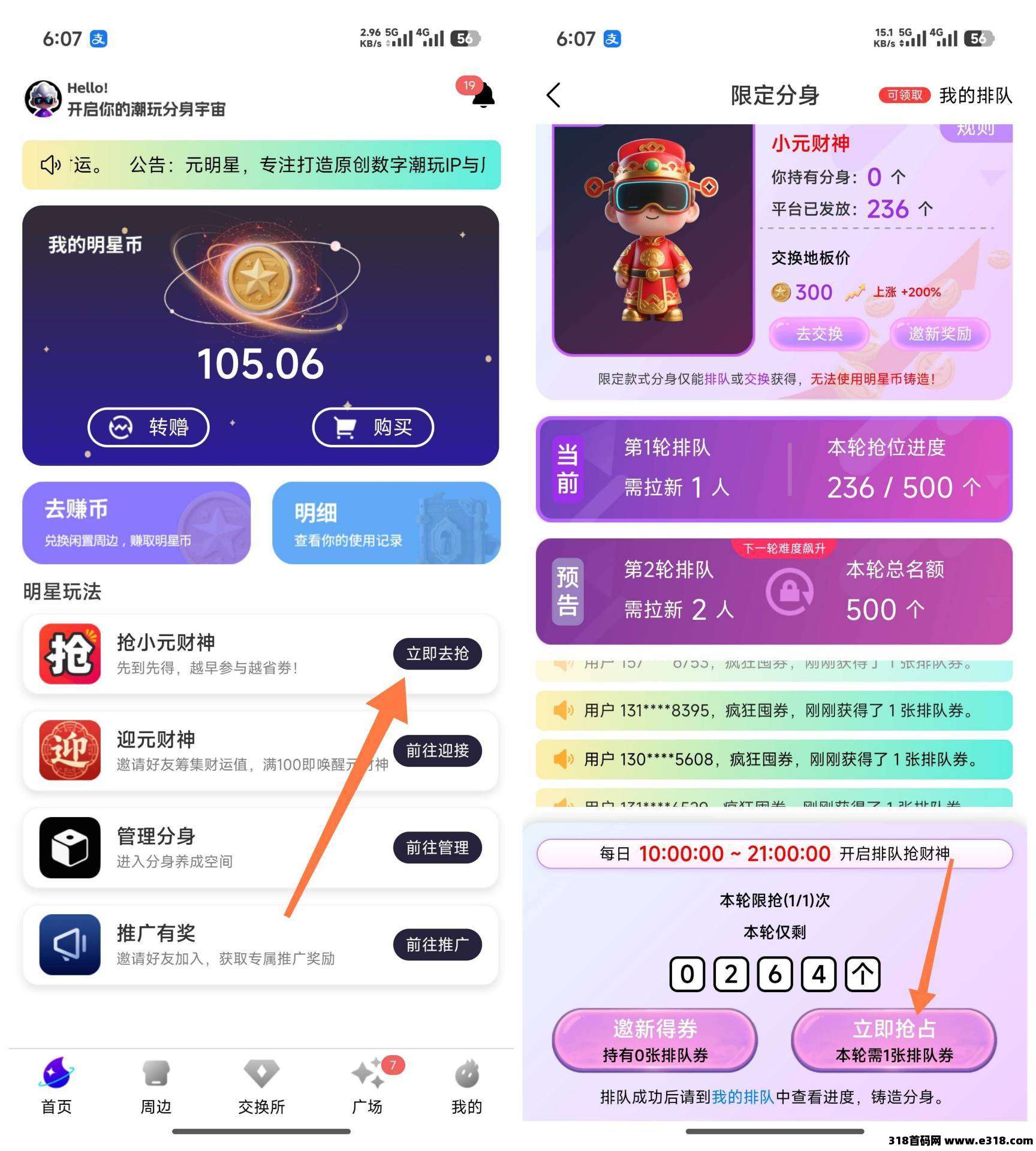1036x1151 pixels.
Task: Go to the 我的 tab
Action: 466,1086
